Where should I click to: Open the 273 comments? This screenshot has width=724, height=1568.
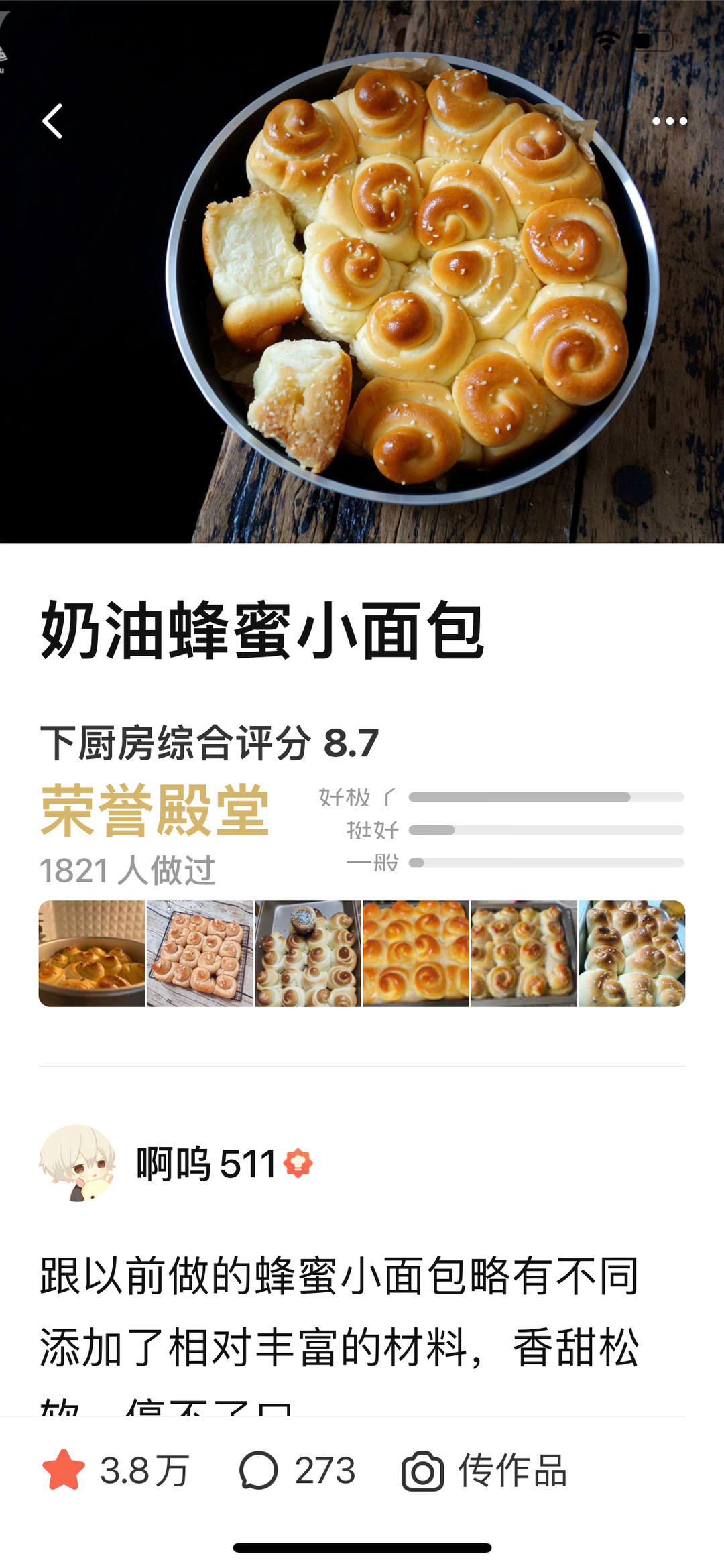[297, 1471]
